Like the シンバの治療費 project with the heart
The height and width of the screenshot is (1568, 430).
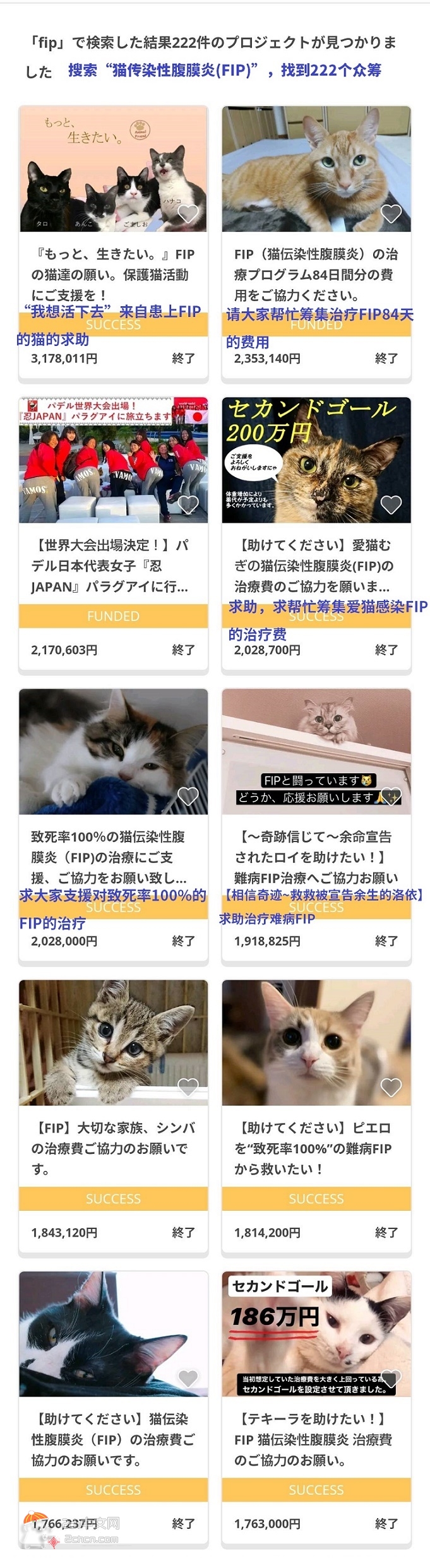tap(188, 1087)
